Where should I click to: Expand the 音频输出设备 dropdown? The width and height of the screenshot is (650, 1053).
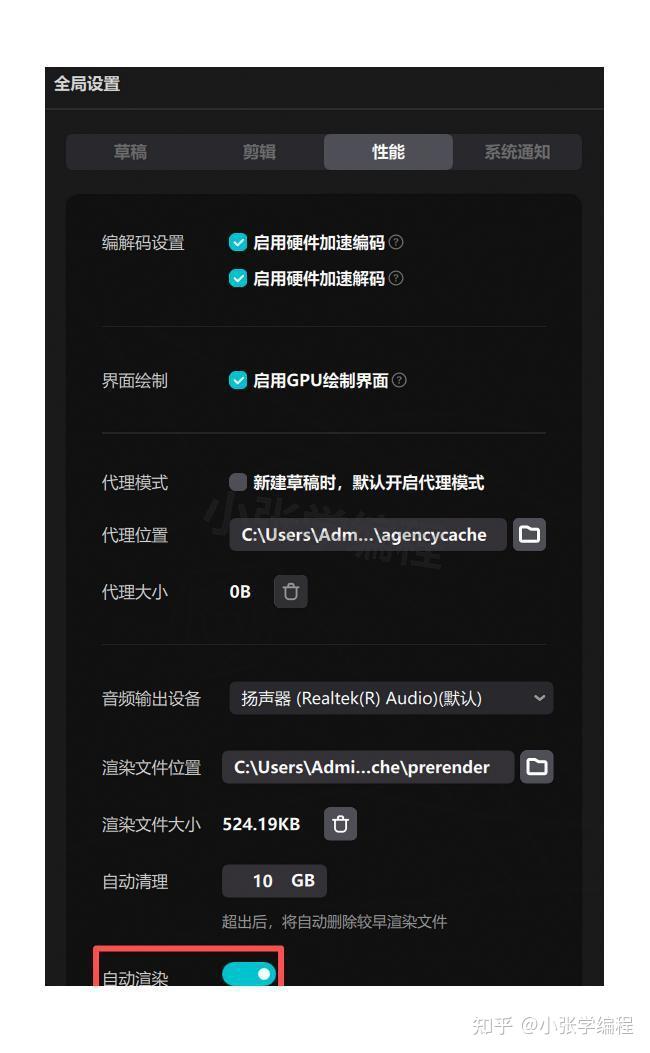coord(391,698)
